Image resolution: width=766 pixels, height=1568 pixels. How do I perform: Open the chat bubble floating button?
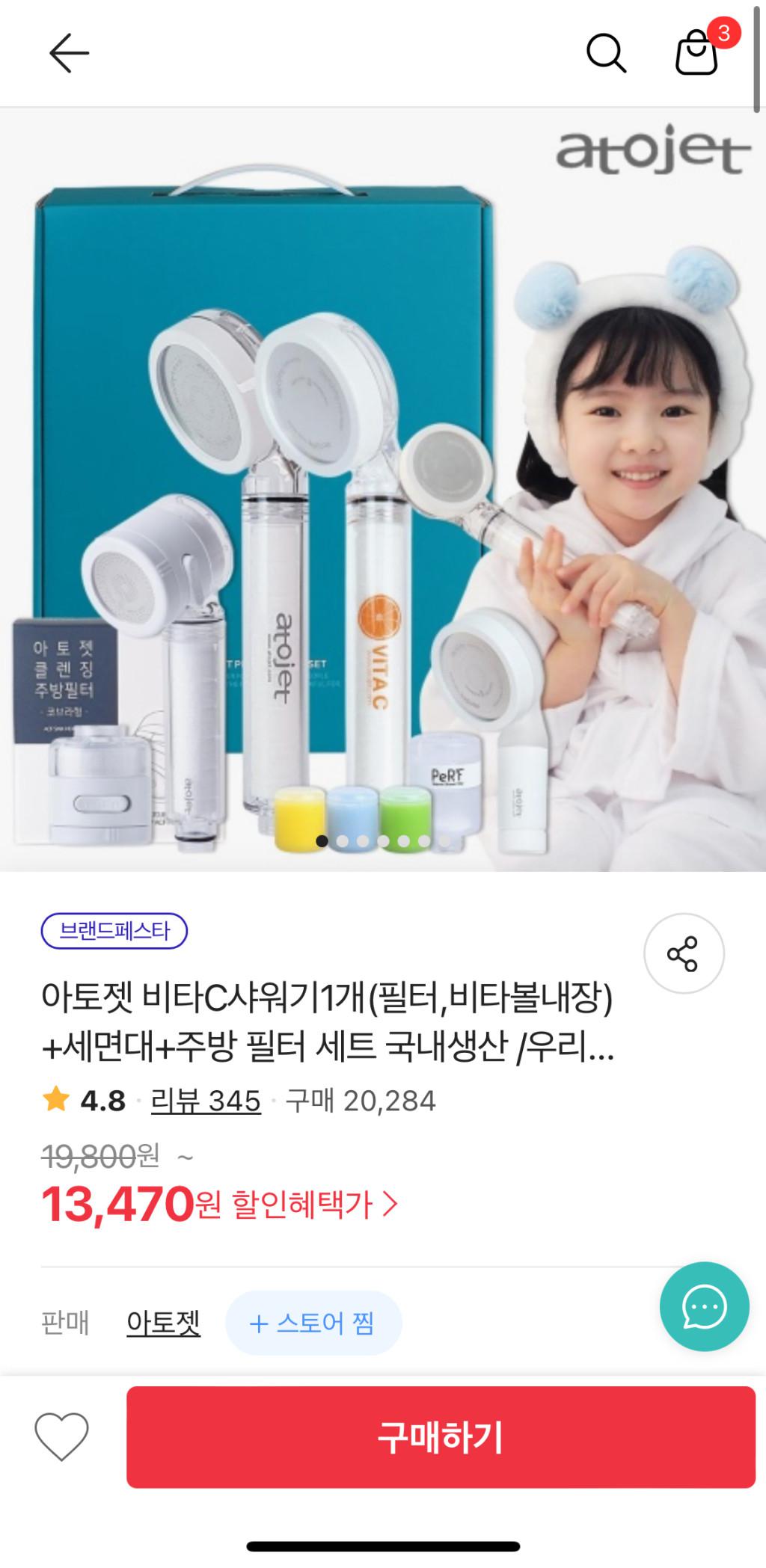pos(704,1306)
